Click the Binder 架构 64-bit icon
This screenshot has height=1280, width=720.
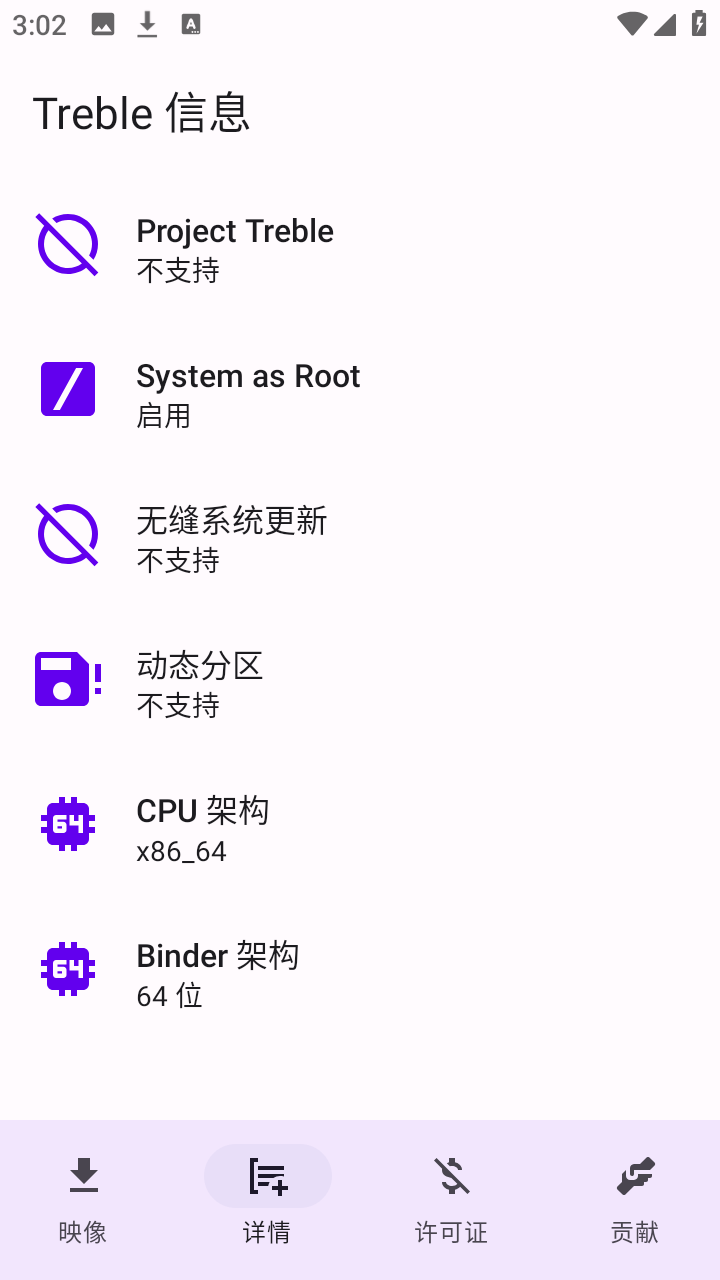tap(67, 968)
